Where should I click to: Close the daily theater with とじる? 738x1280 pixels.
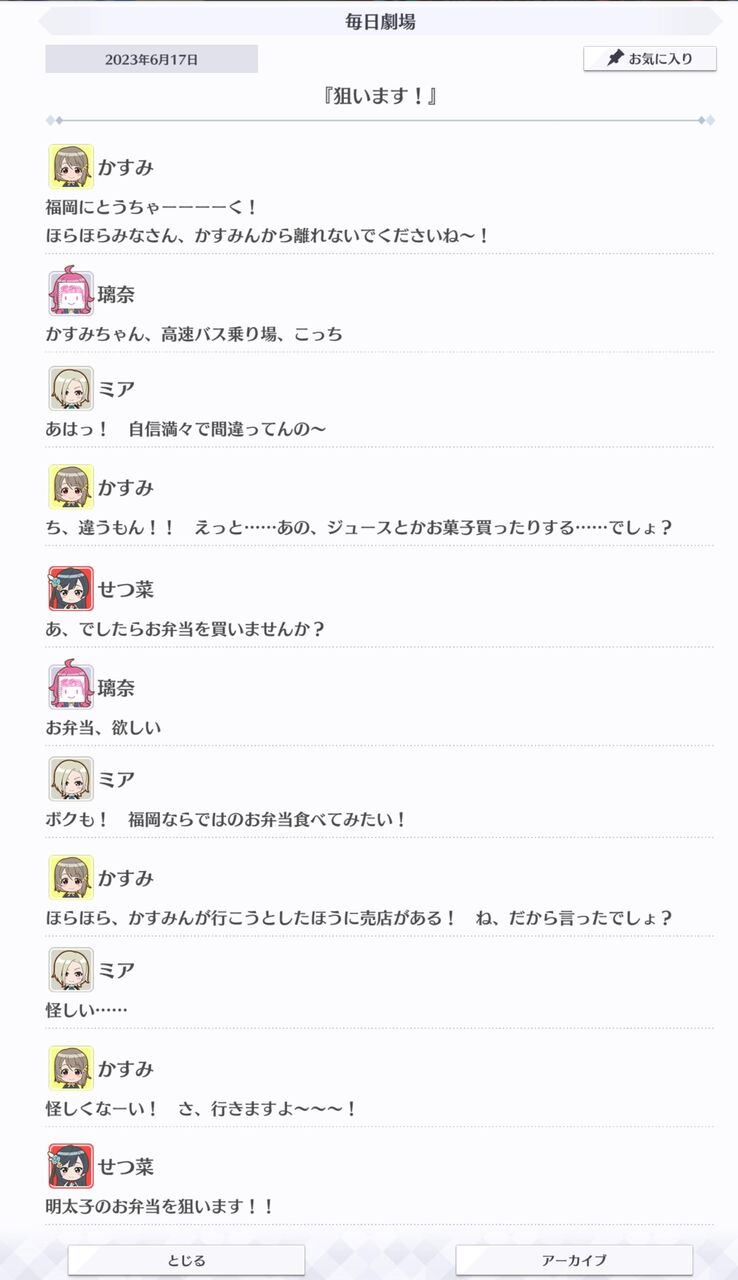pos(186,1260)
